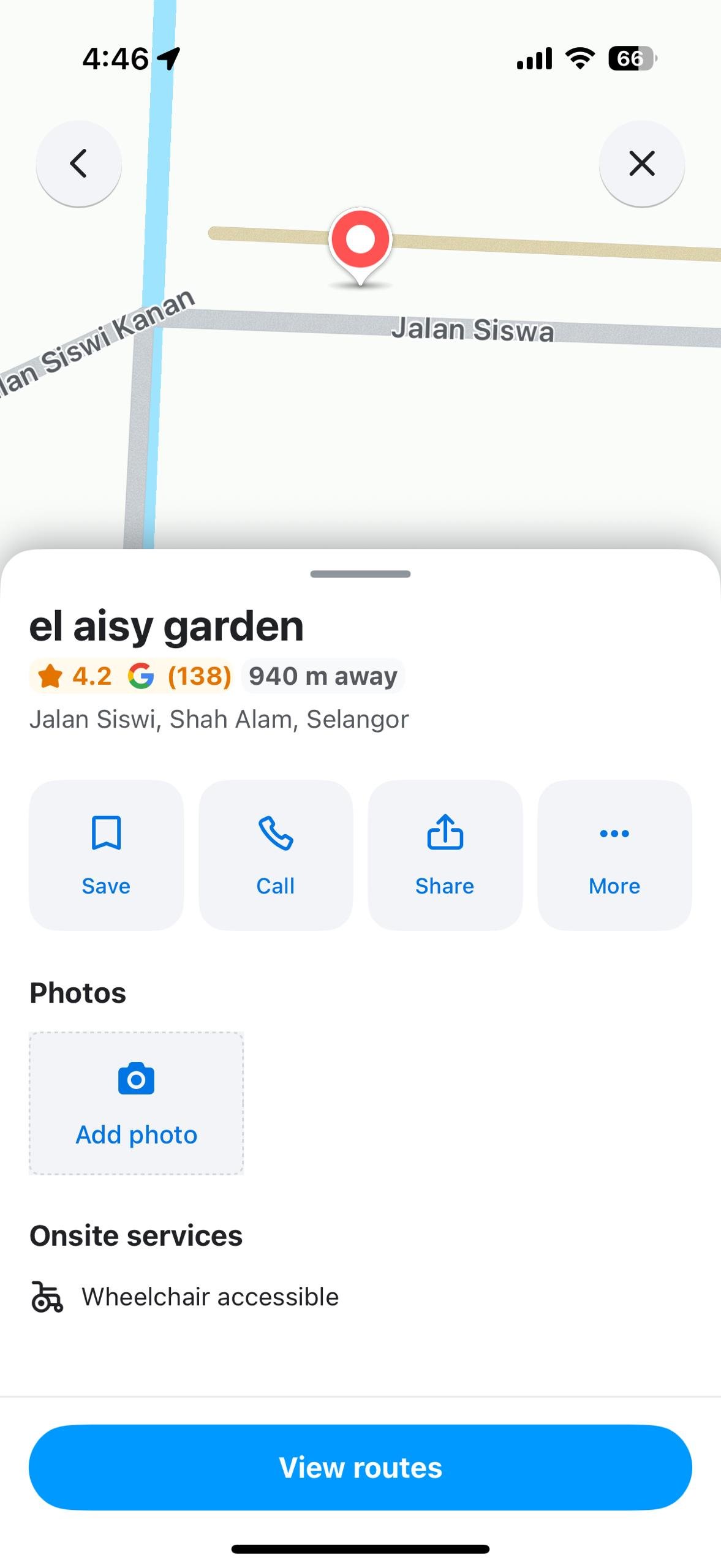The width and height of the screenshot is (721, 1568).
Task: Share this location
Action: coord(445,854)
